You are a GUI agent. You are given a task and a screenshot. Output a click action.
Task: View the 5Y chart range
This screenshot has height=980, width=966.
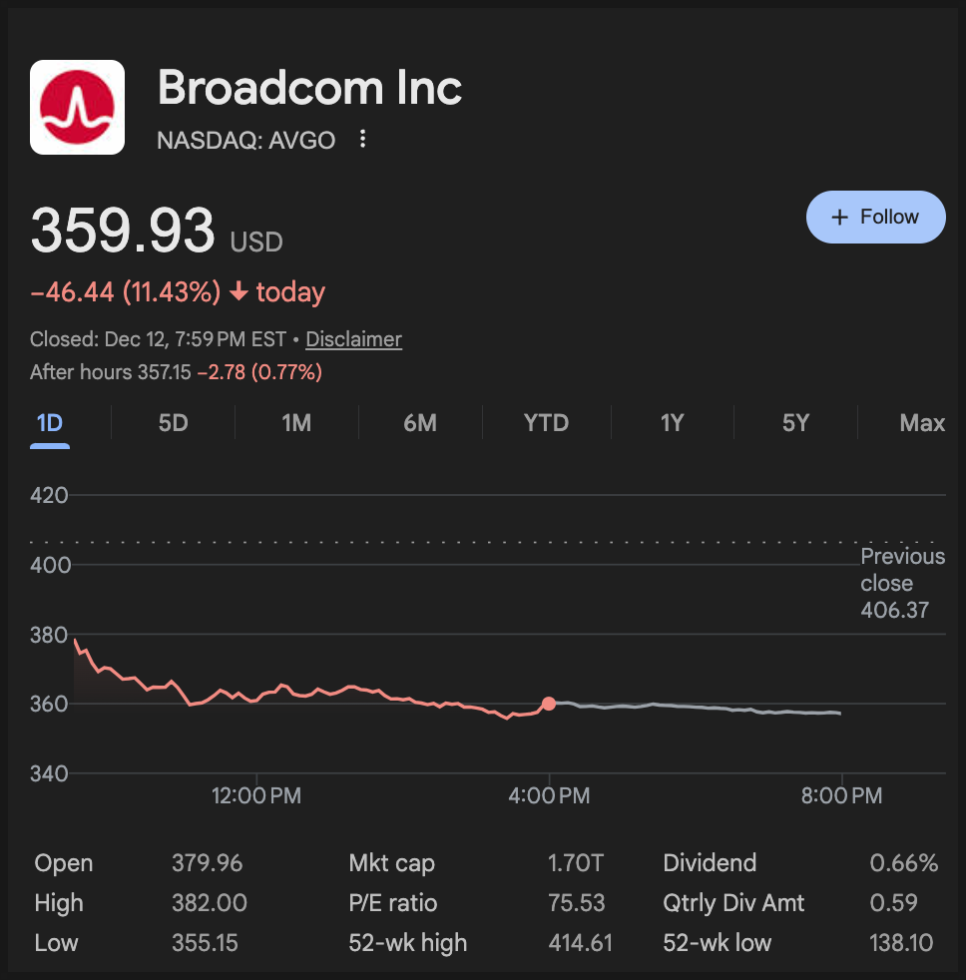(x=796, y=423)
